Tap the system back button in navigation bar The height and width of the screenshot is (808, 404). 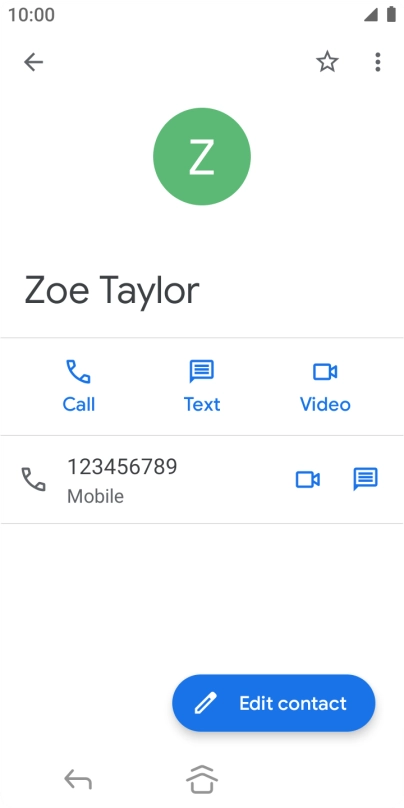coord(78,779)
